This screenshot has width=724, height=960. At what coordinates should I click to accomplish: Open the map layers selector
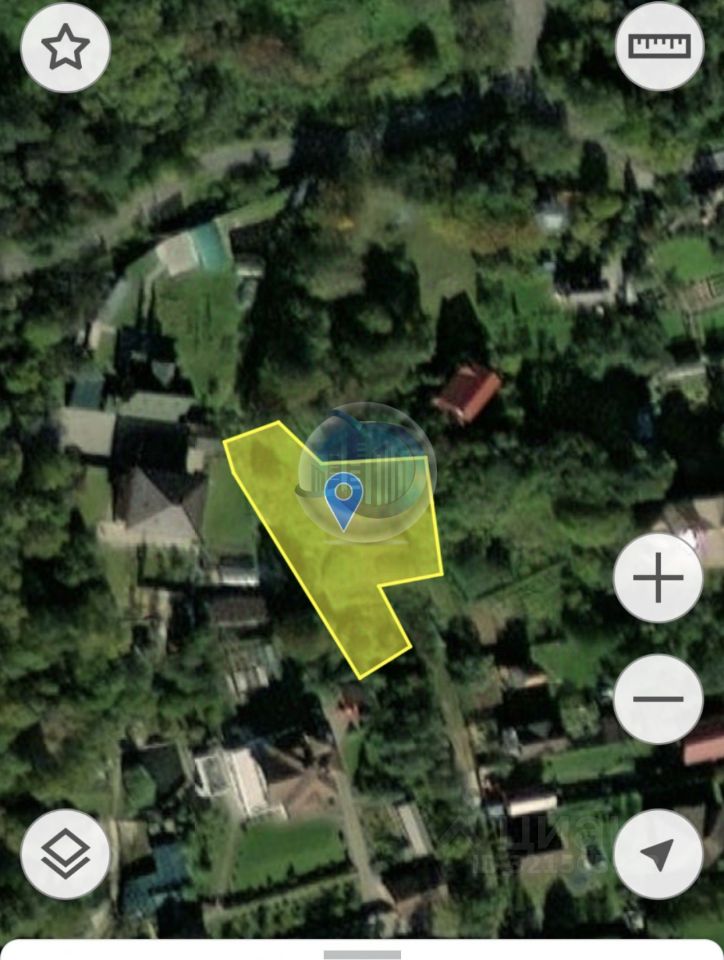(x=66, y=853)
